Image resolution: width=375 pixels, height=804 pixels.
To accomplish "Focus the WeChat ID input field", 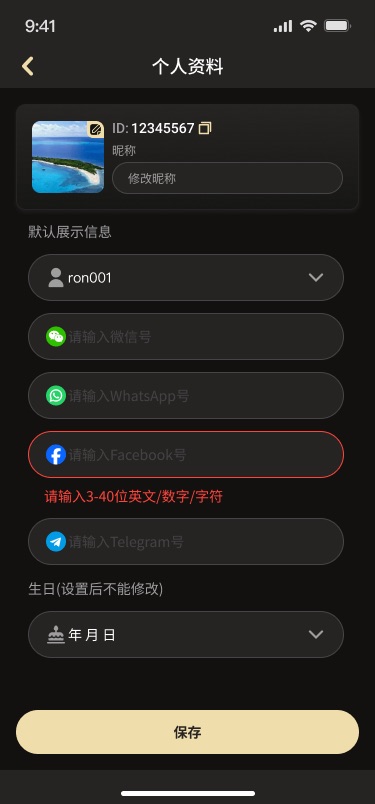I will tap(186, 336).
